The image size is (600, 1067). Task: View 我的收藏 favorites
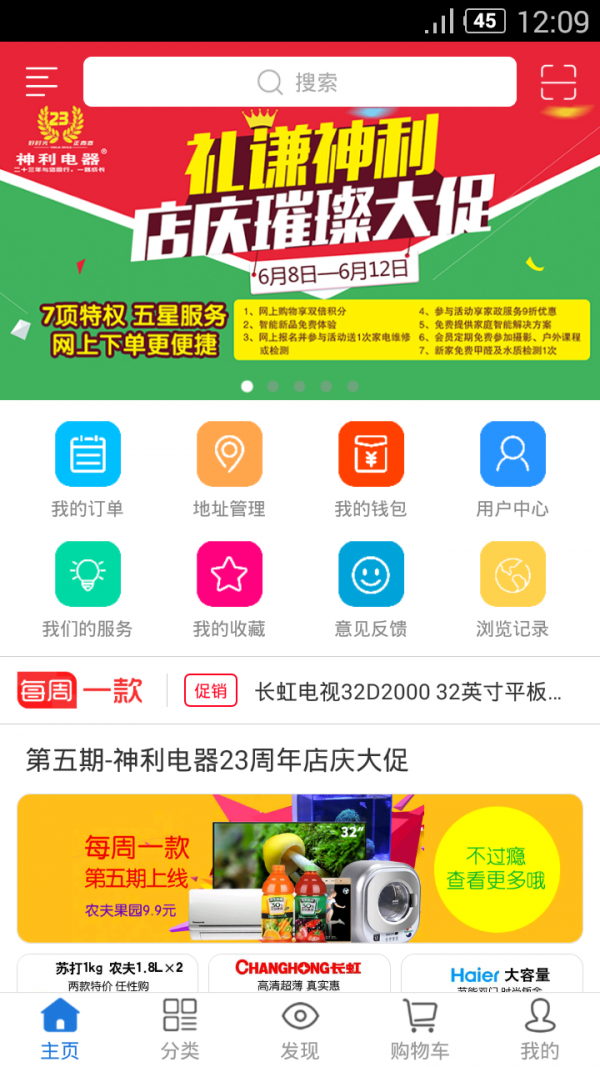click(229, 589)
